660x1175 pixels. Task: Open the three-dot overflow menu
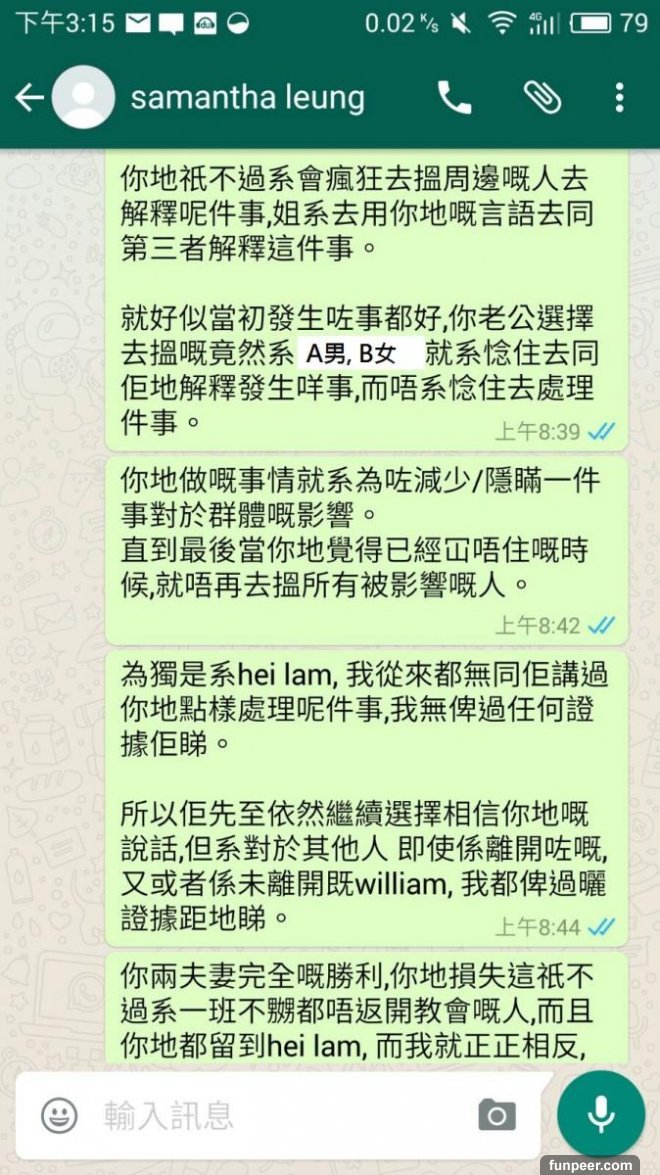[620, 97]
